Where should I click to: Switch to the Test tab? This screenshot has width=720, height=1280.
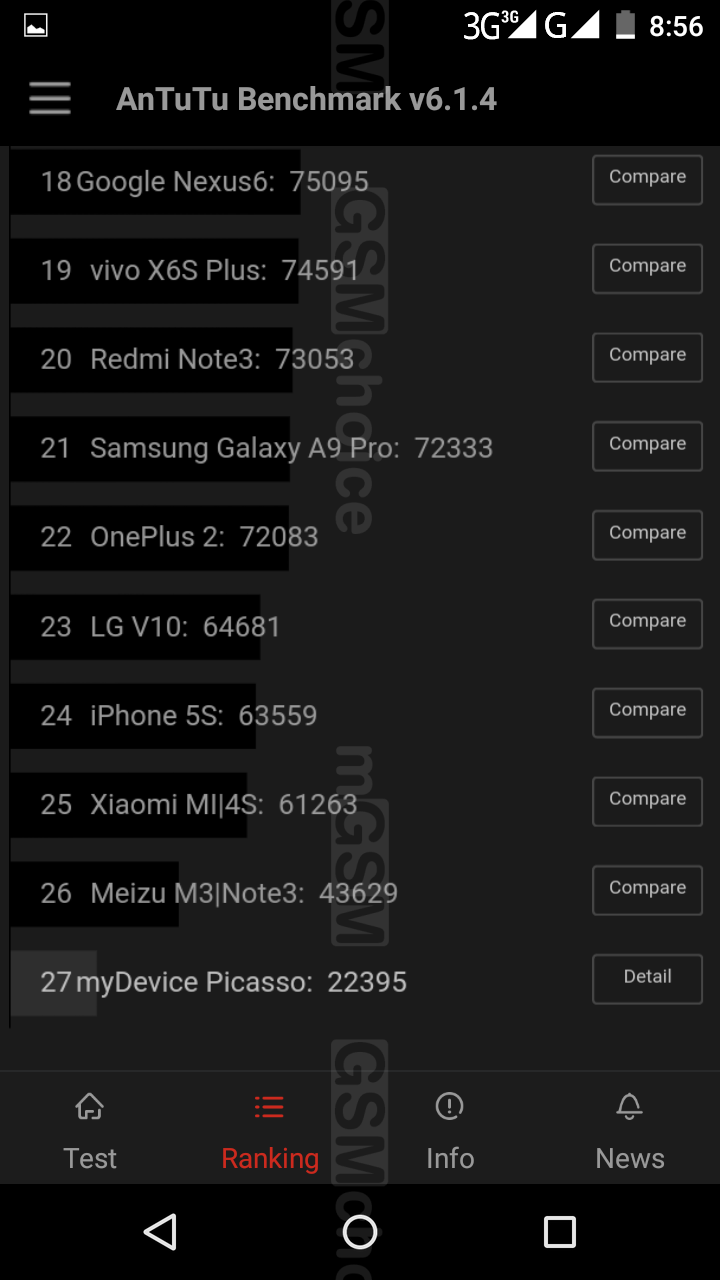click(90, 1130)
